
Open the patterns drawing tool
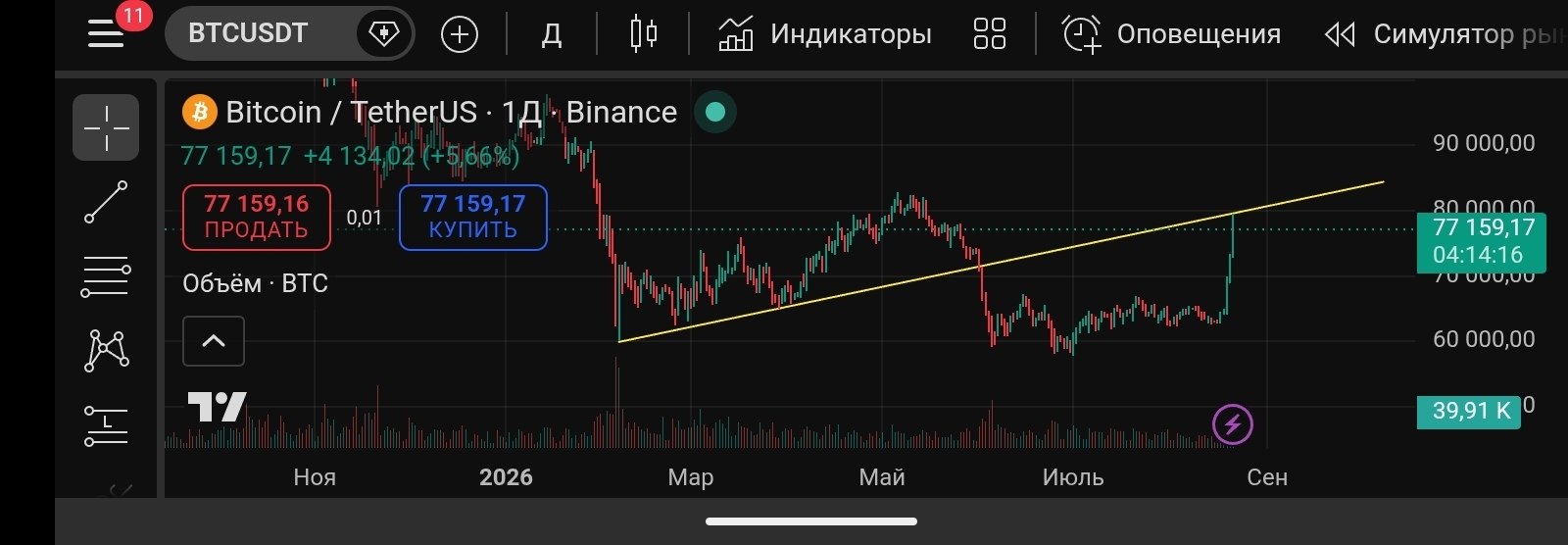106,351
